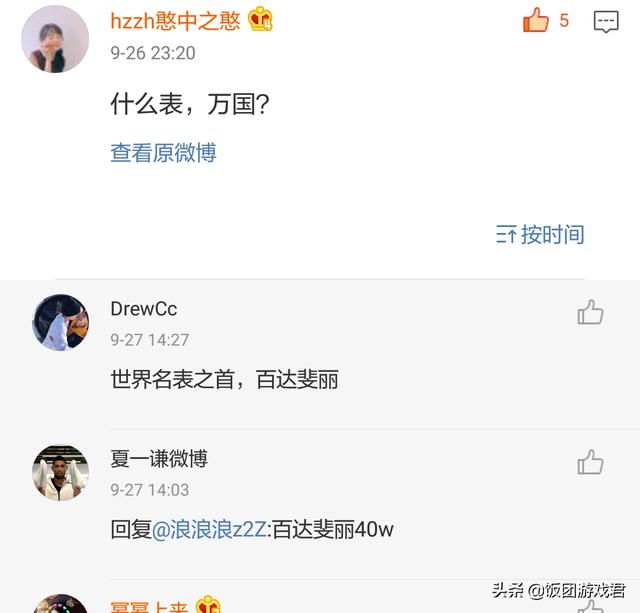Tap the username 夏一谦微博
This screenshot has height=613, width=640.
click(159, 459)
